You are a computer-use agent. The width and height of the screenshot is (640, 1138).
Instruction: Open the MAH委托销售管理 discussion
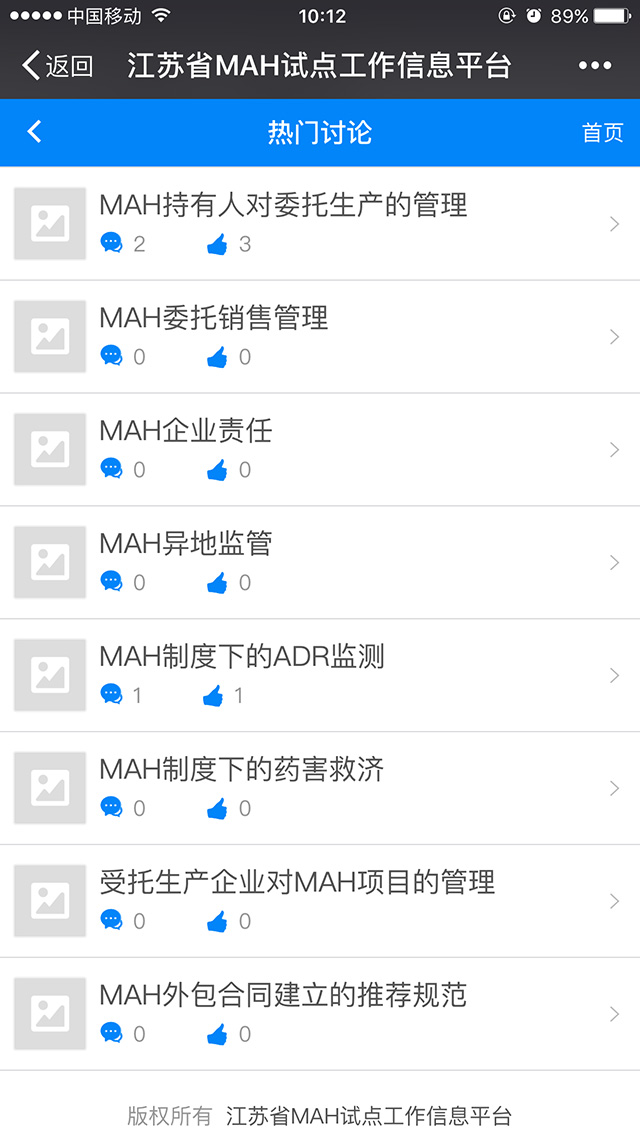pyautogui.click(x=320, y=337)
